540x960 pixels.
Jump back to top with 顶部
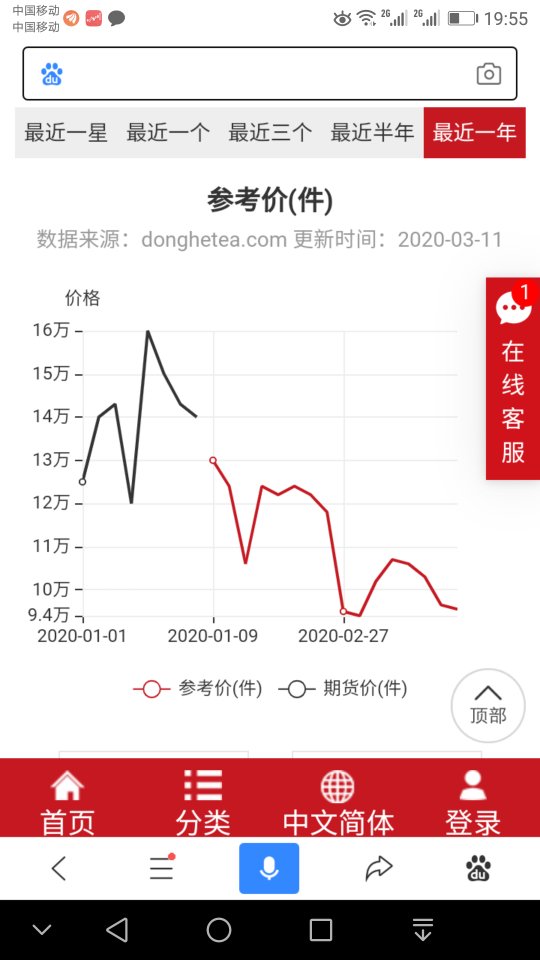tap(488, 705)
